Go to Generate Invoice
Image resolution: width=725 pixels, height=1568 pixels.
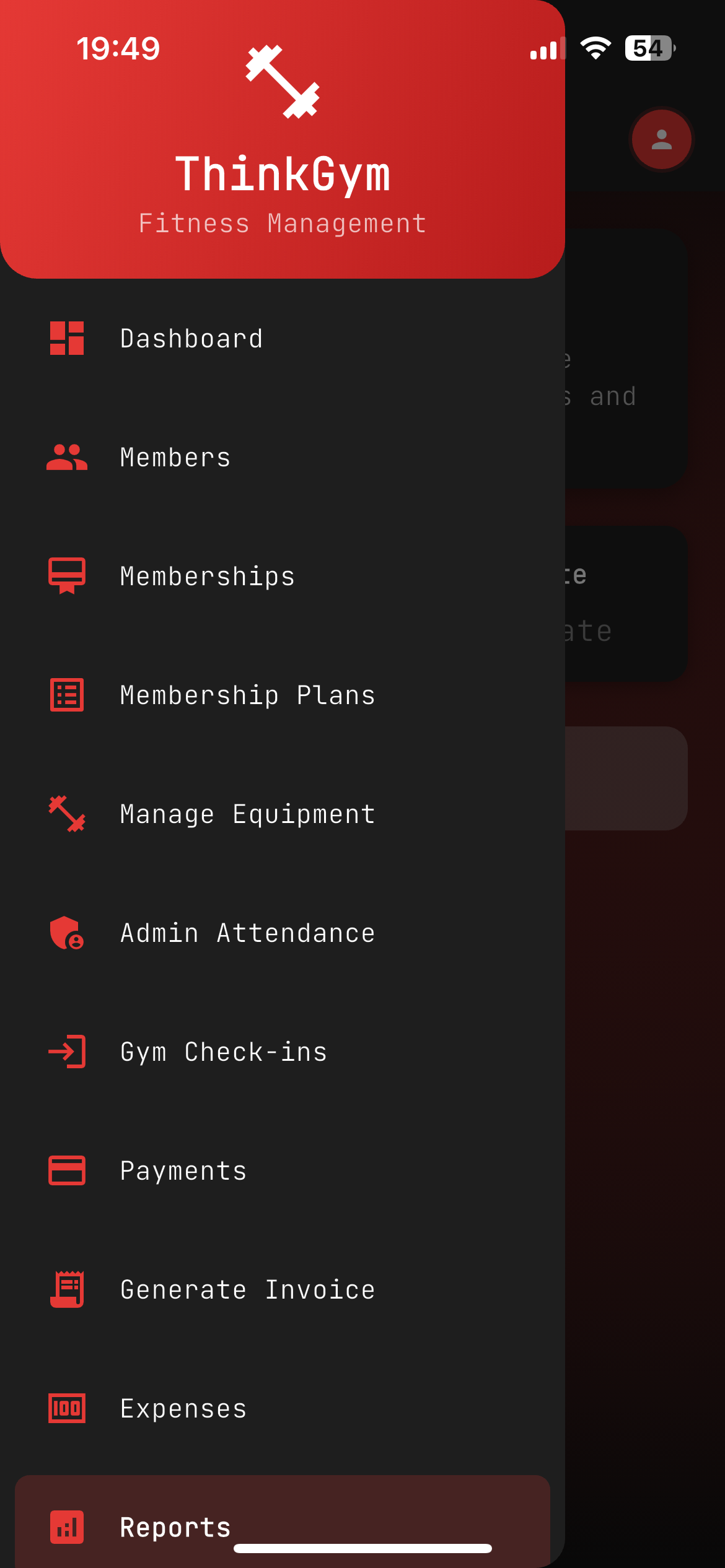click(x=247, y=1289)
